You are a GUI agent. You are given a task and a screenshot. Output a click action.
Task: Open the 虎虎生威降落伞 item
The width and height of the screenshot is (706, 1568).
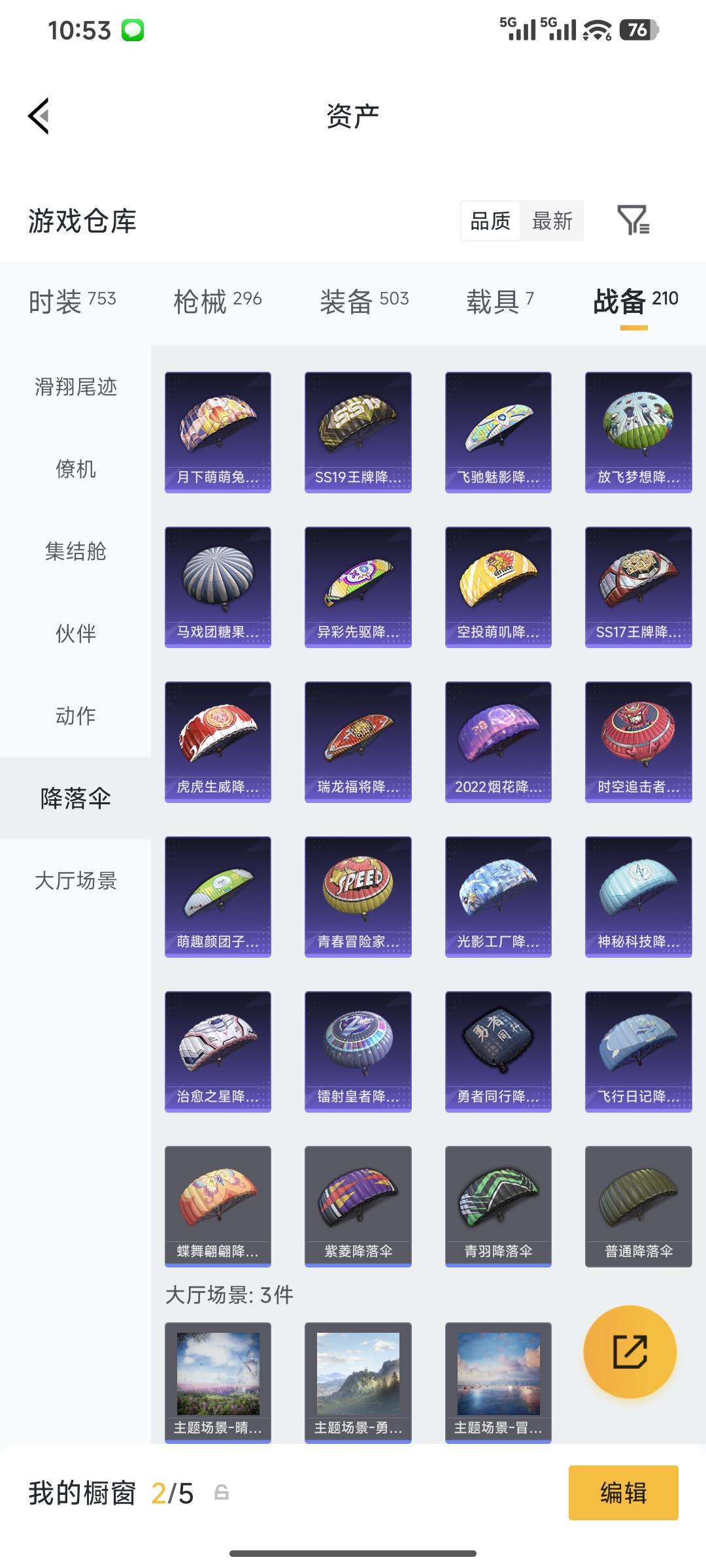[x=218, y=742]
